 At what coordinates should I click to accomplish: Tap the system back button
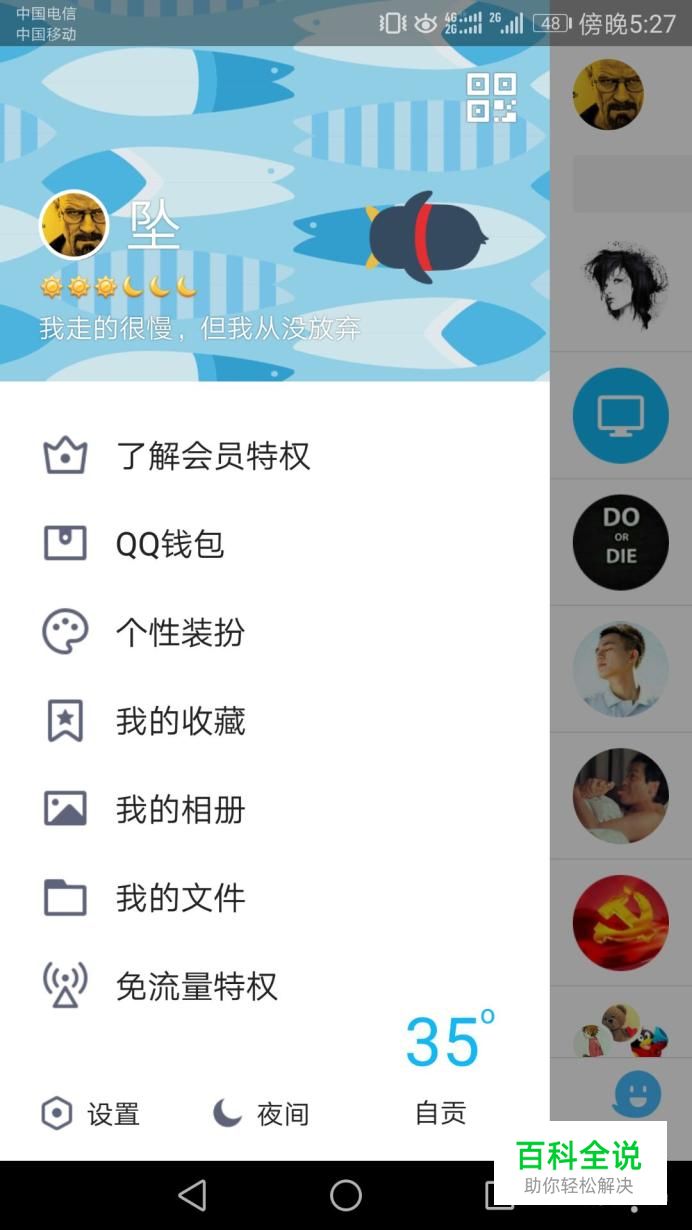191,1195
